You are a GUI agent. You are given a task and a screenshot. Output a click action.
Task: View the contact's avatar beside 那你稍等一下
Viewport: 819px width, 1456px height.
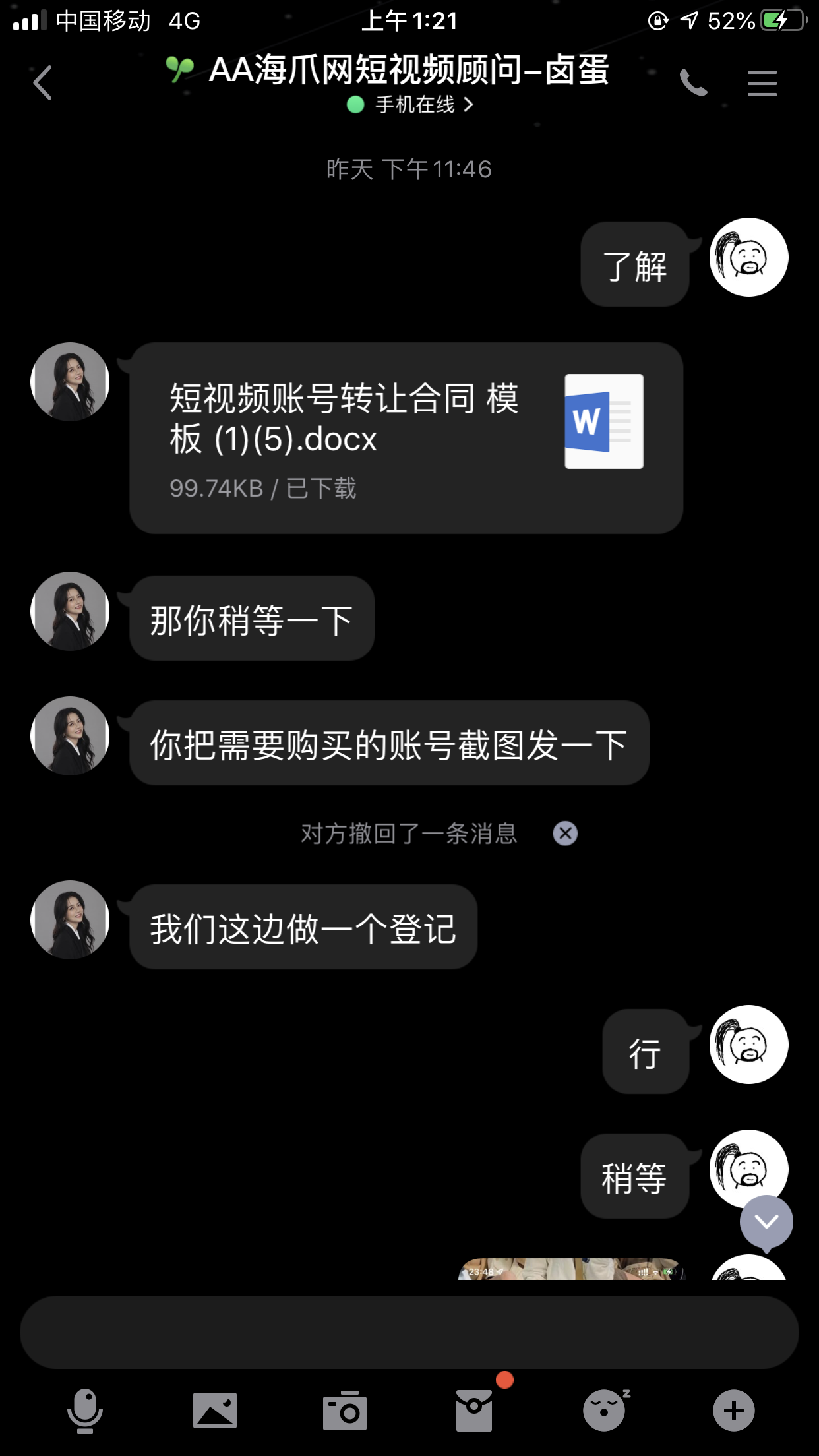tap(70, 611)
